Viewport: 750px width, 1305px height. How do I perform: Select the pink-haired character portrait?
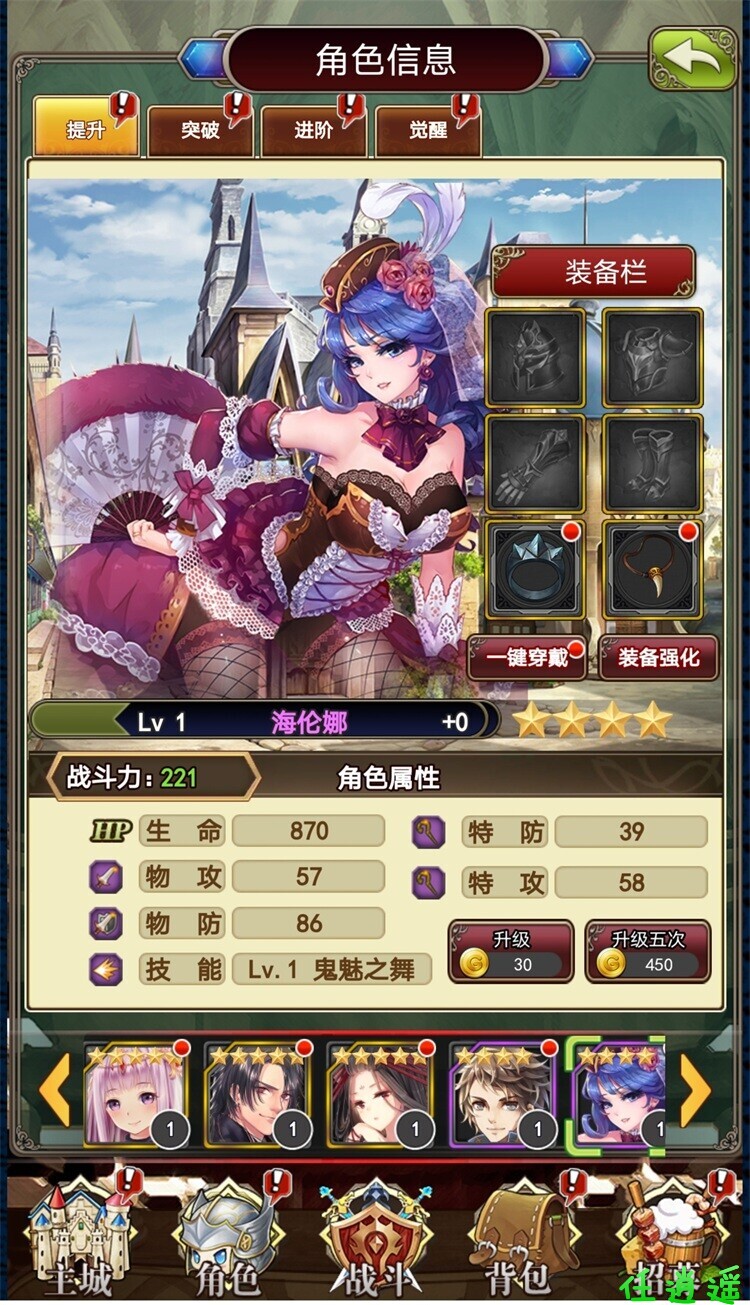point(135,1095)
